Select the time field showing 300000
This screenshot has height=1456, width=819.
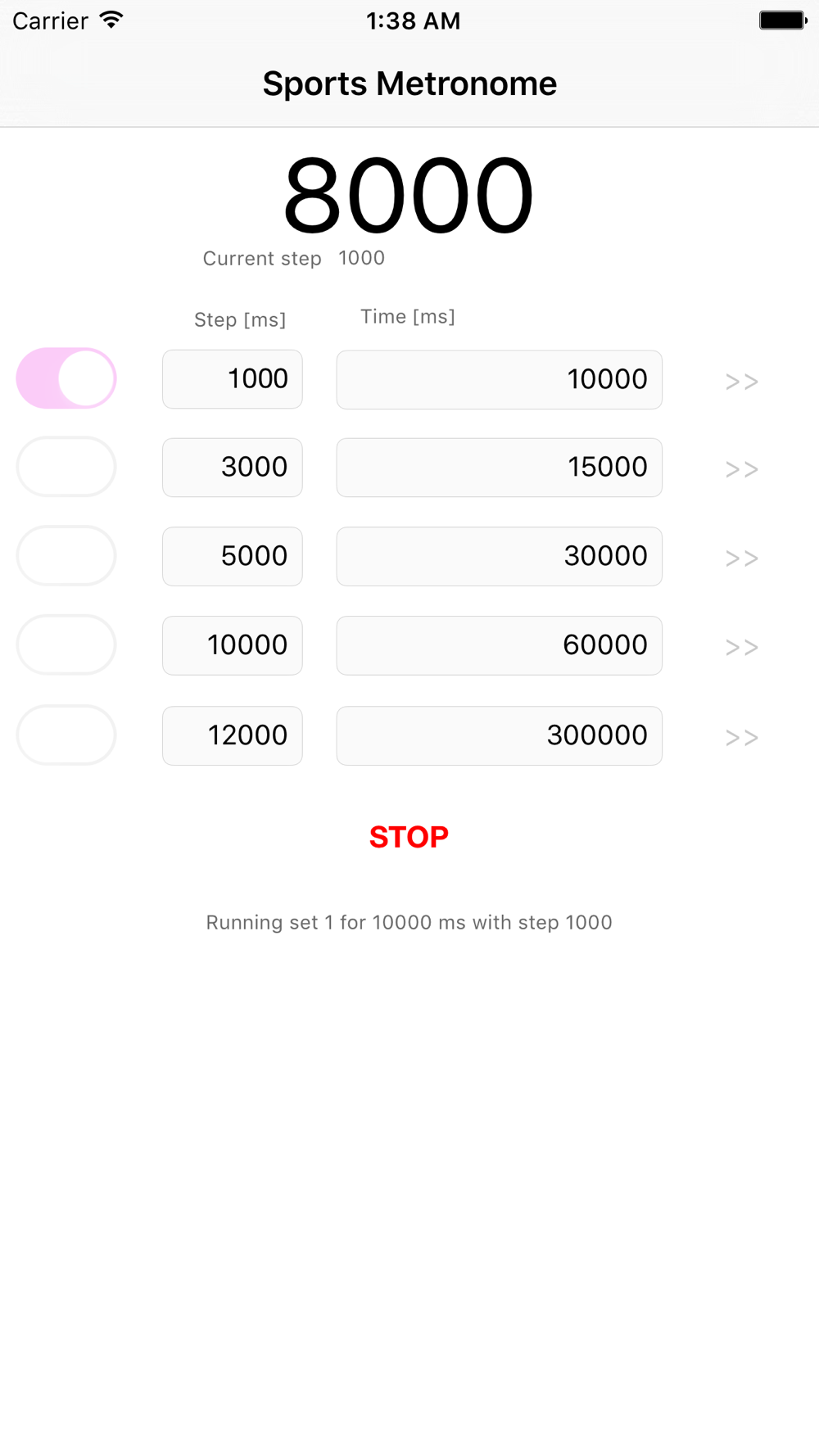[500, 735]
